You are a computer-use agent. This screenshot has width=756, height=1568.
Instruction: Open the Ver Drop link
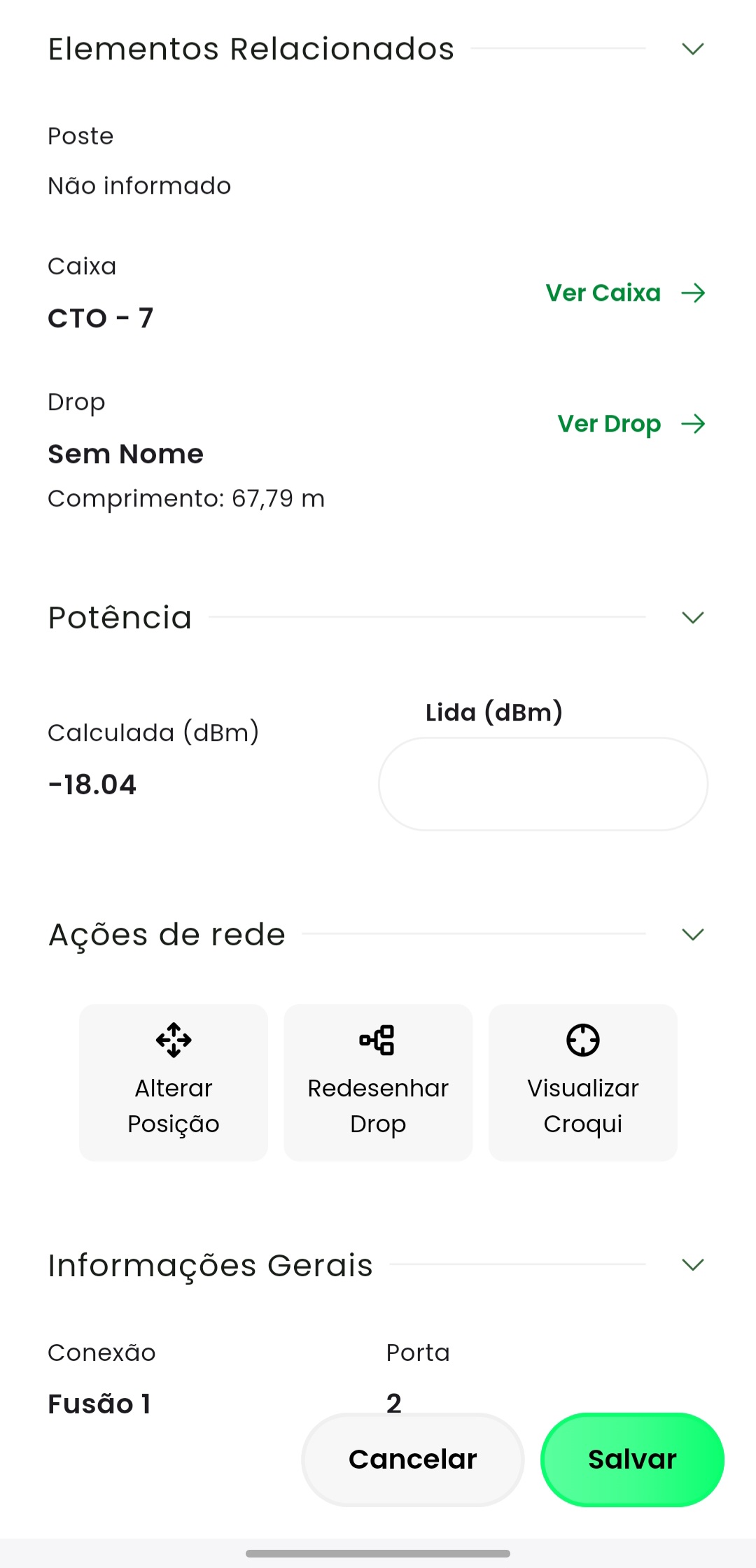click(x=631, y=424)
